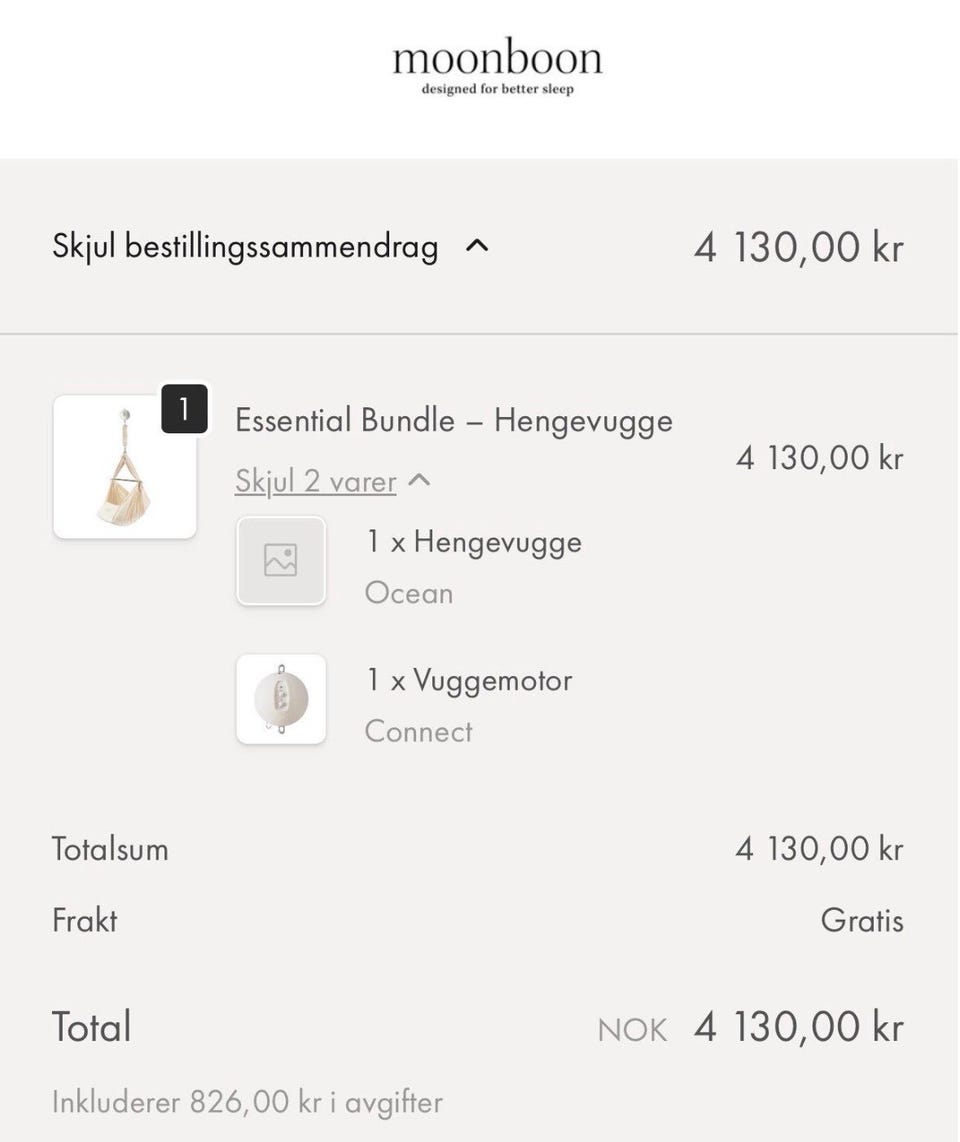The width and height of the screenshot is (960, 1142).
Task: Click the Essential Bundle – Hengevugge product title
Action: tap(454, 421)
